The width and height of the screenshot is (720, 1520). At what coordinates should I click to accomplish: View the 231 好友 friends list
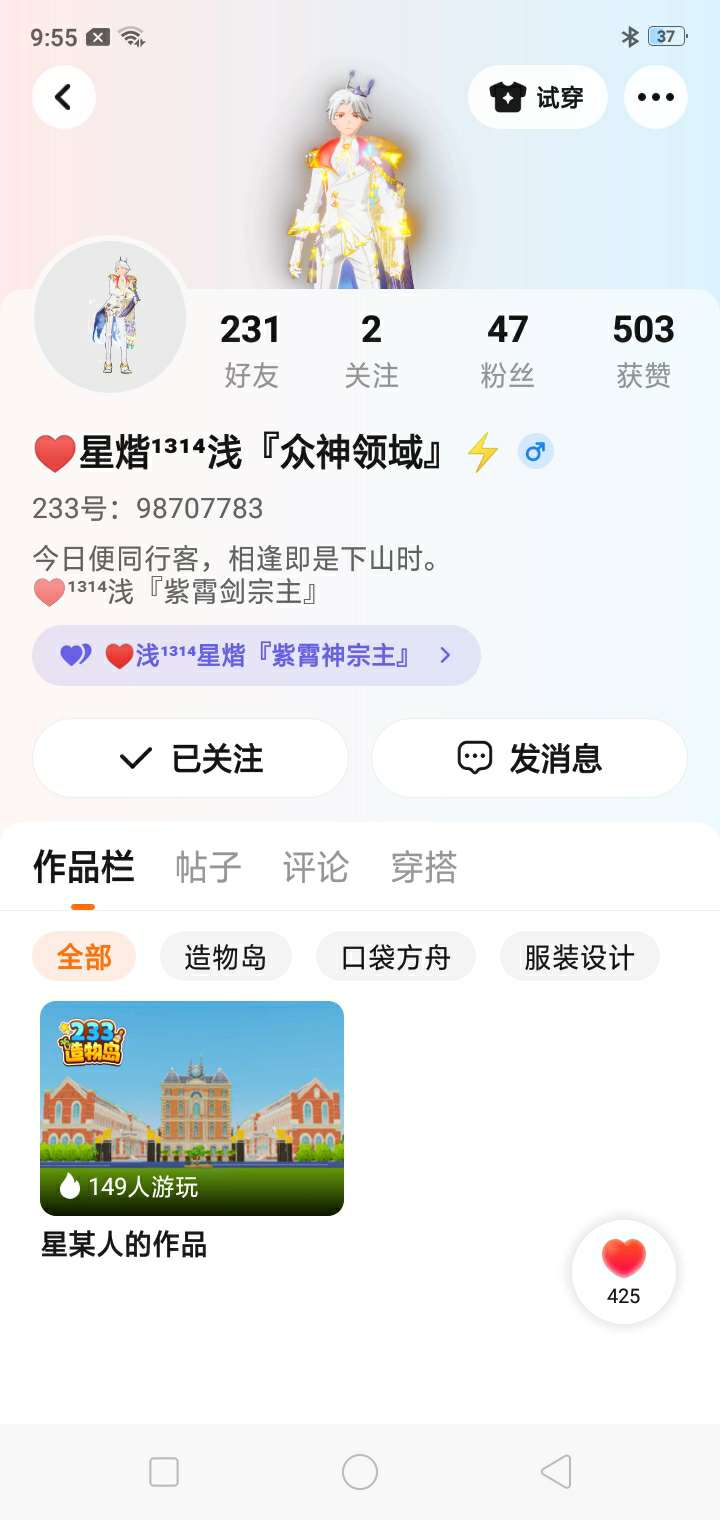click(x=250, y=349)
